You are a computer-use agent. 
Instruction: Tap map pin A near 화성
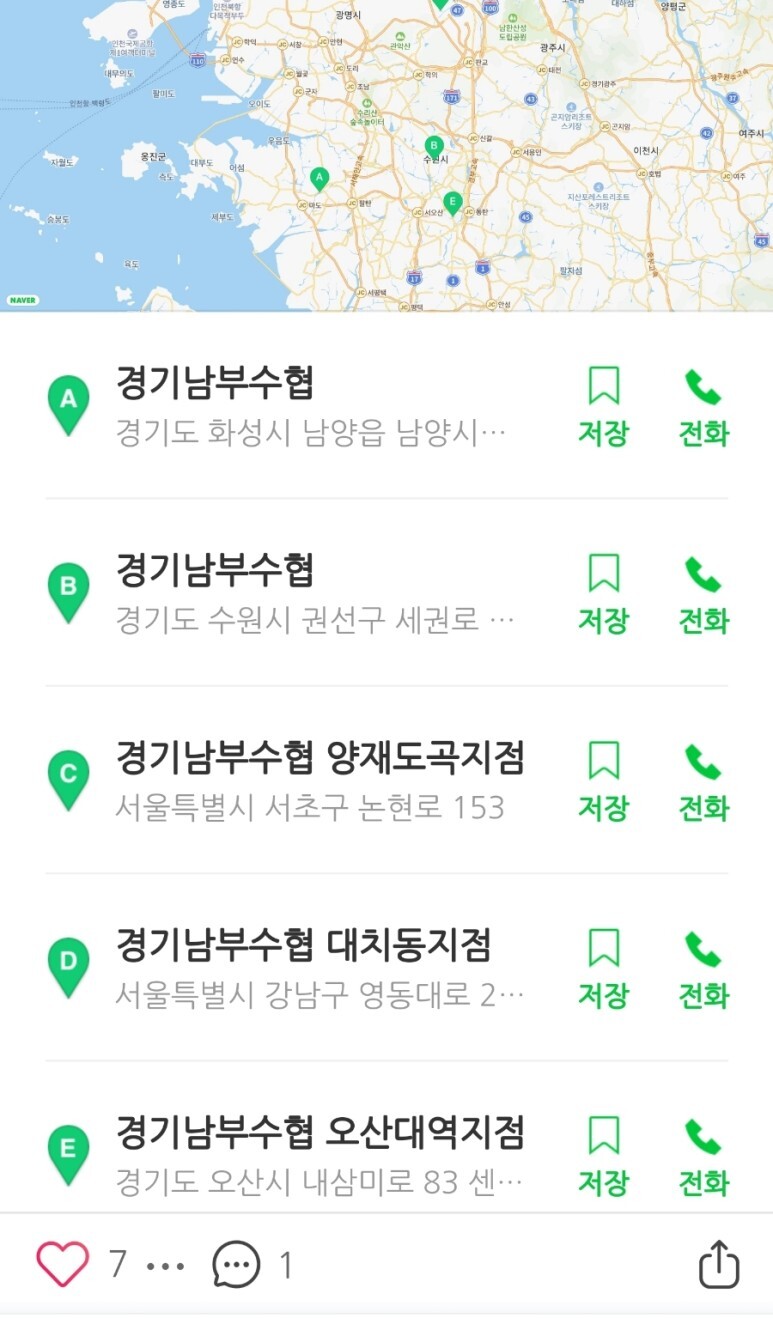point(320,179)
